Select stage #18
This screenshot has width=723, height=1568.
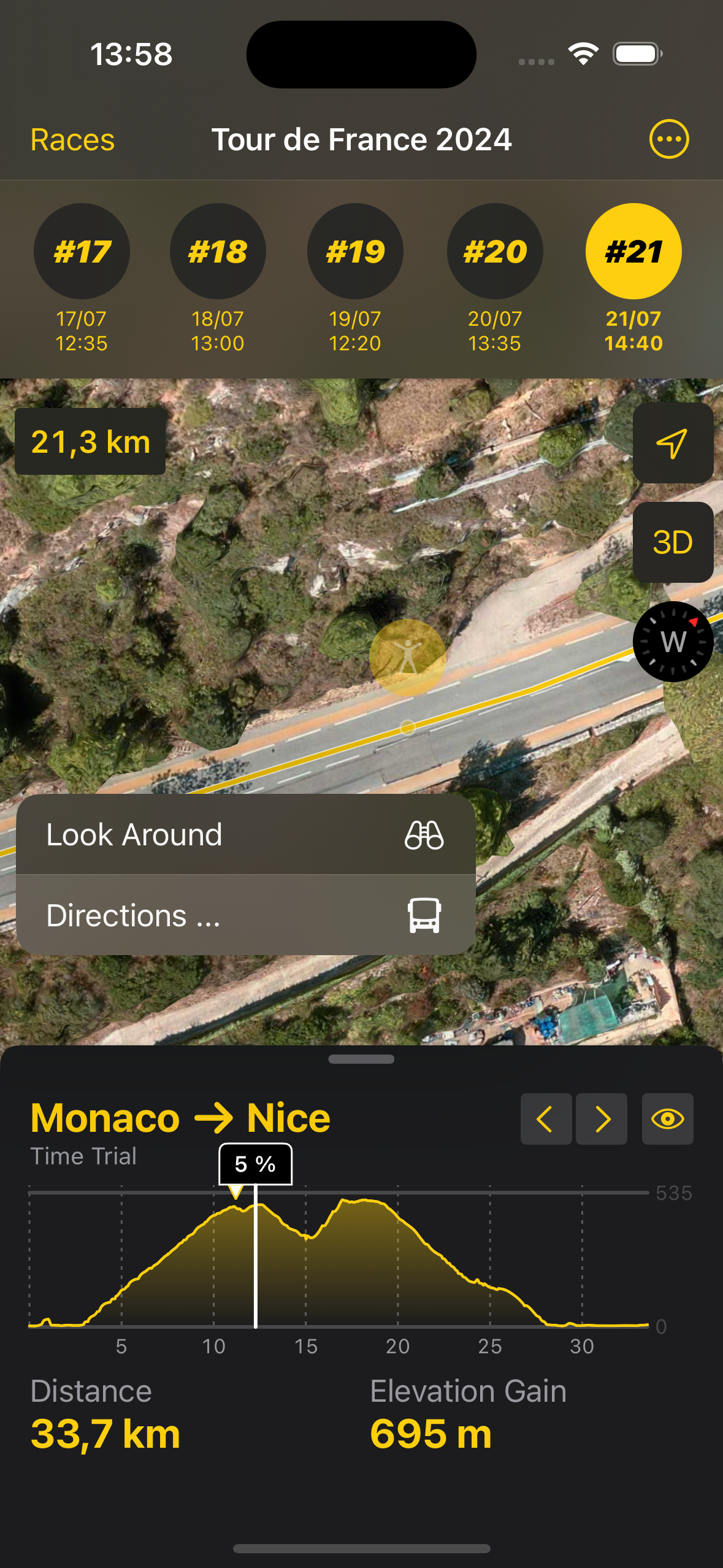[218, 252]
